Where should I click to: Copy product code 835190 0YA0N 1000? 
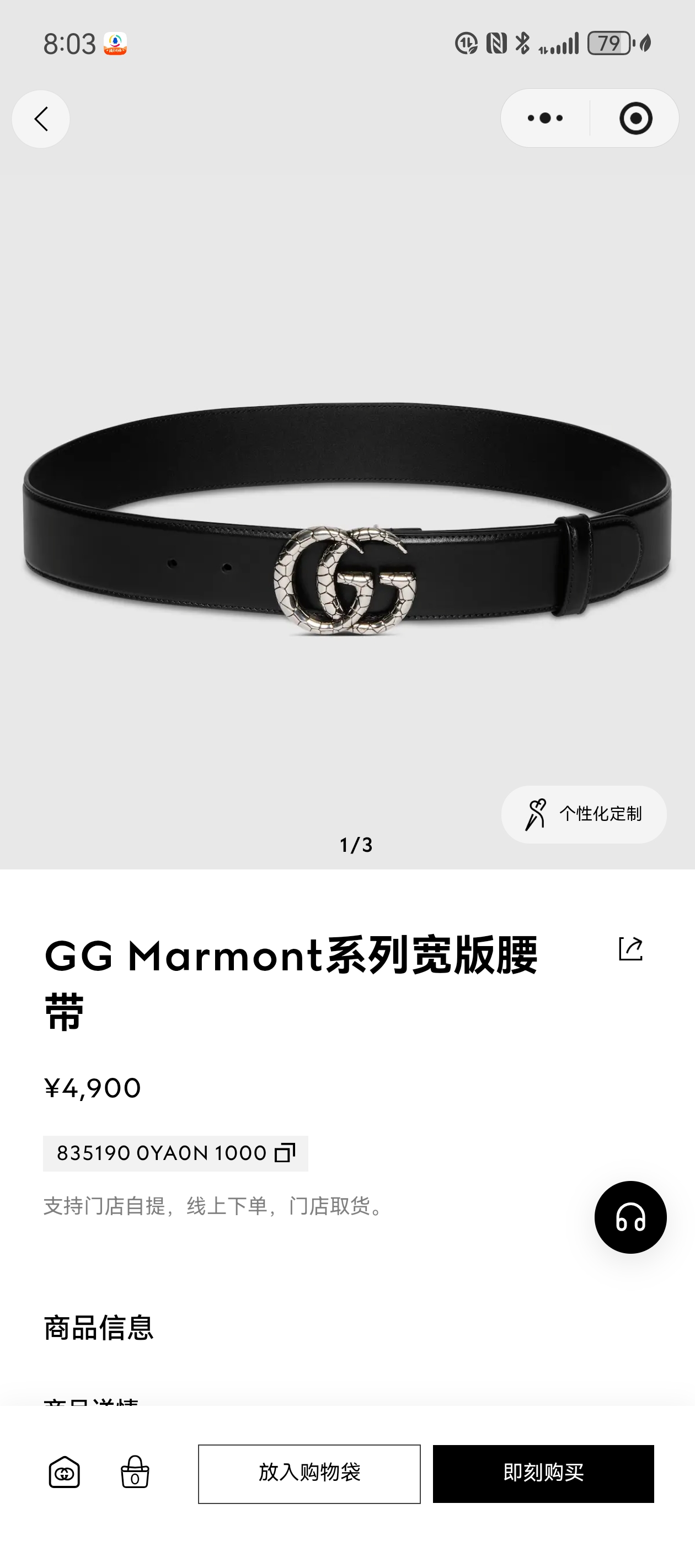click(x=285, y=1153)
